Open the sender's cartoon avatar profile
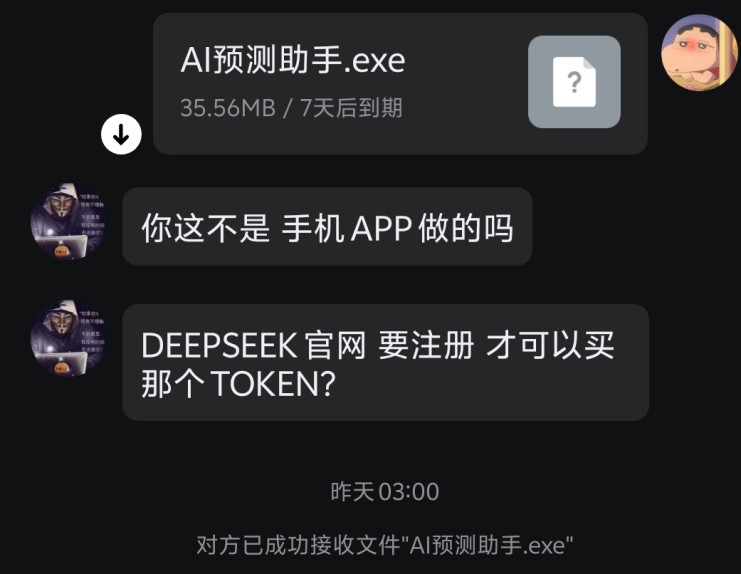Screen dimensions: 741x574 699,53
